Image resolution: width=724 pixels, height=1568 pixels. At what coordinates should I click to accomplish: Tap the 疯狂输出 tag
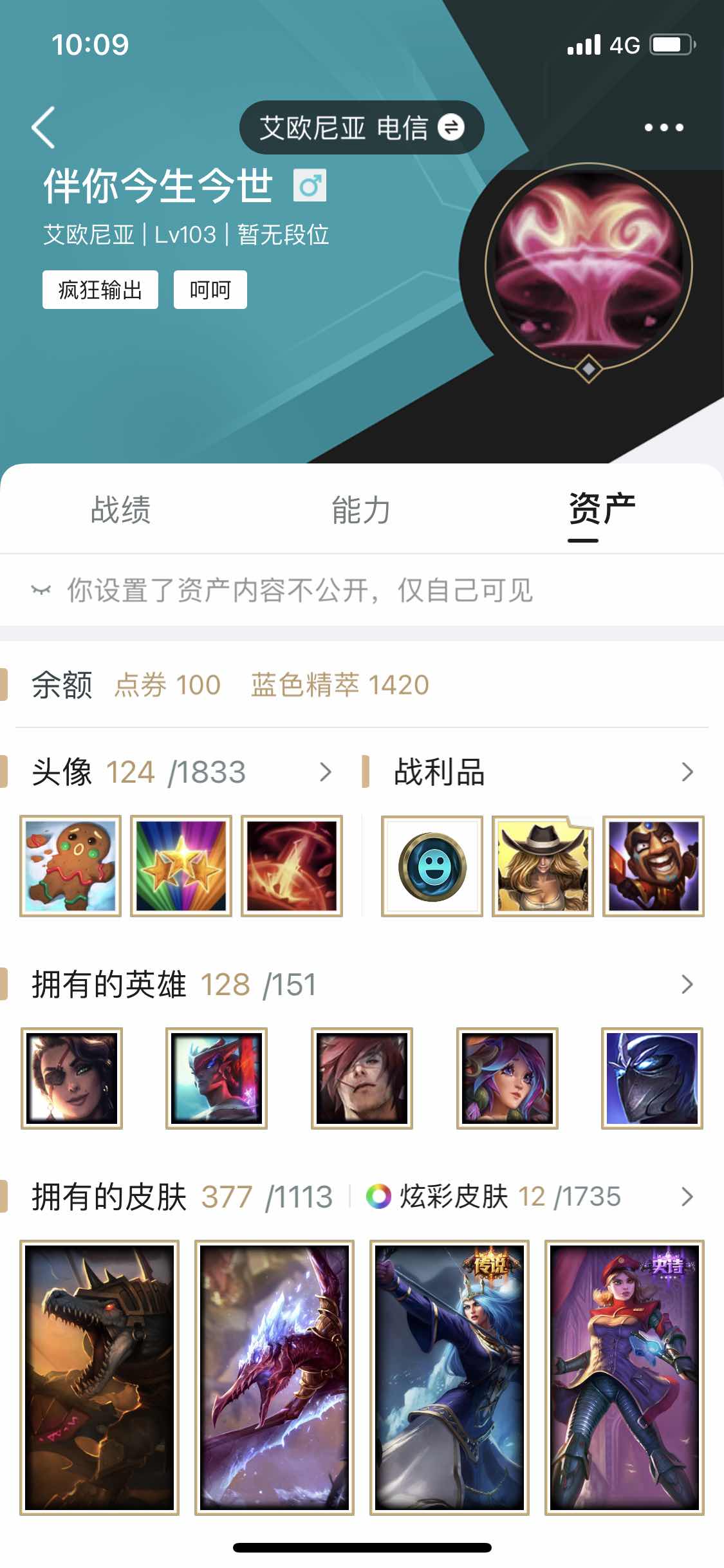coord(100,290)
